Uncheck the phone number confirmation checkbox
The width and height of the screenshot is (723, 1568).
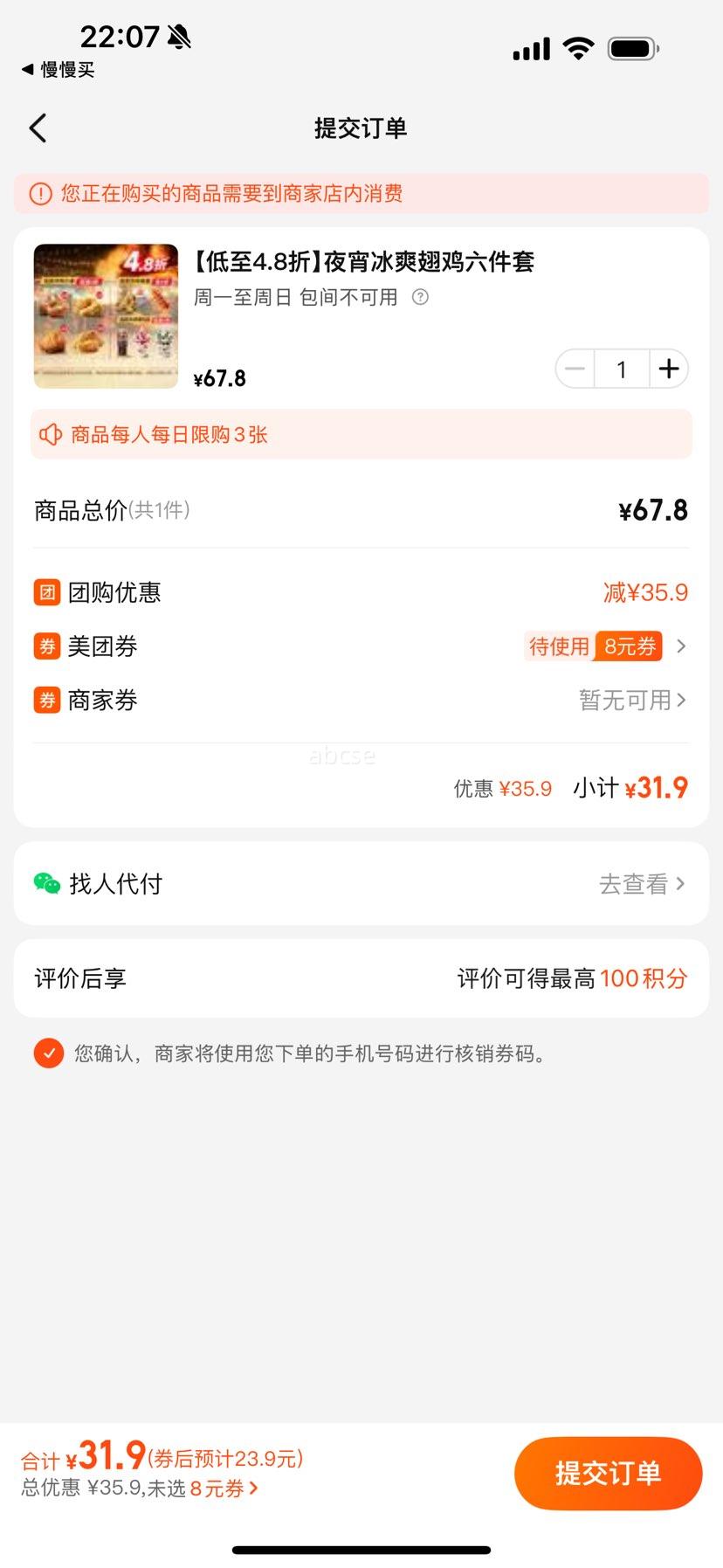coord(49,1053)
